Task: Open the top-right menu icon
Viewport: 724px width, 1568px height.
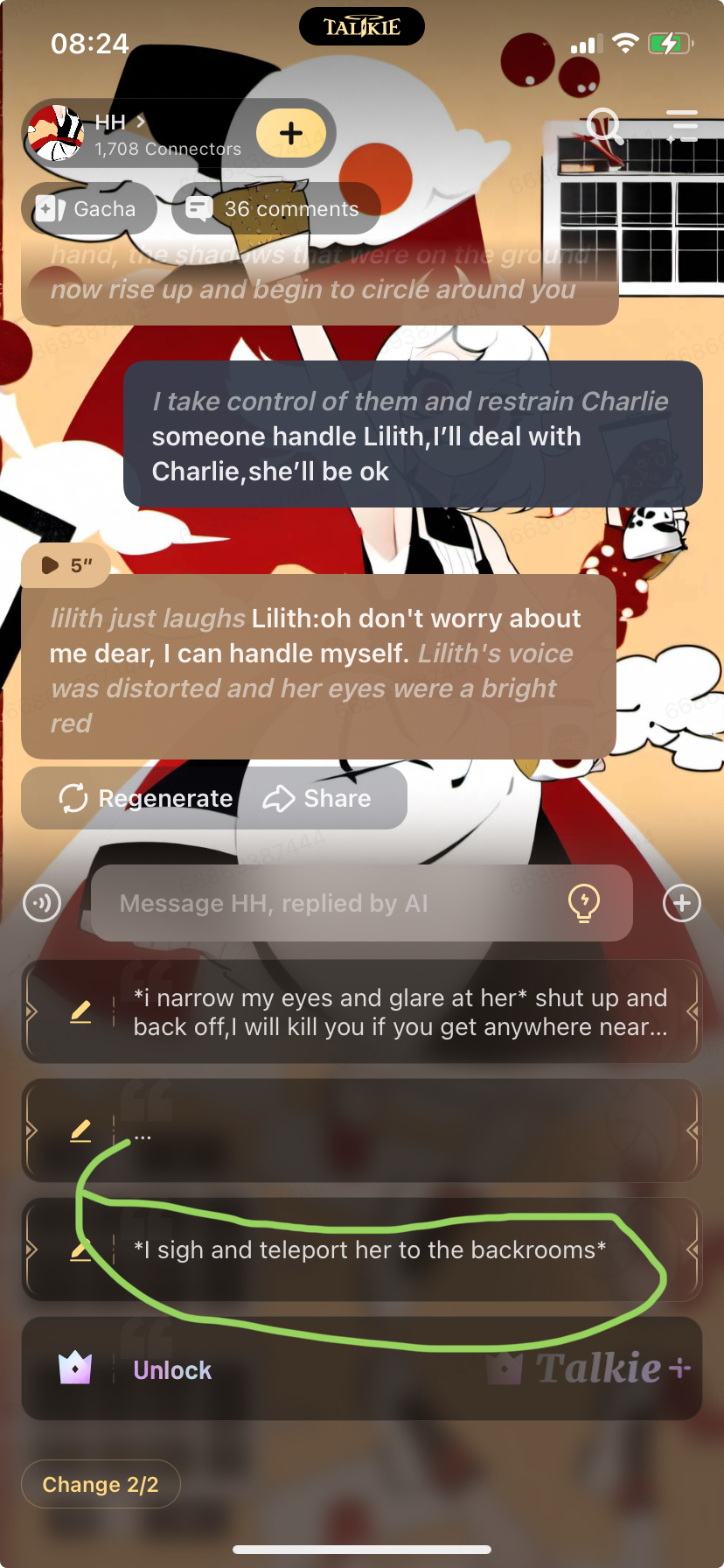Action: coord(682,125)
